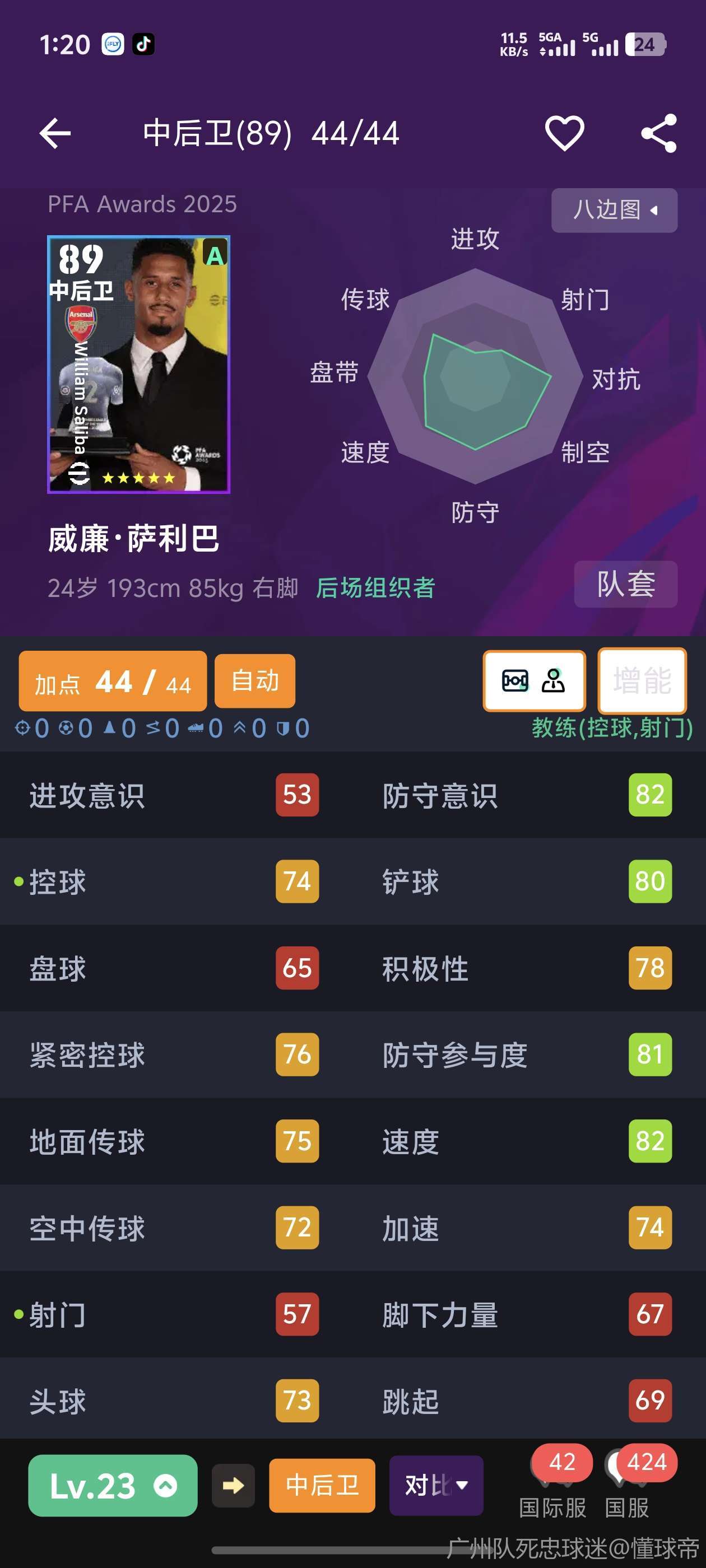The width and height of the screenshot is (706, 1568).
Task: Share this player card
Action: click(658, 133)
